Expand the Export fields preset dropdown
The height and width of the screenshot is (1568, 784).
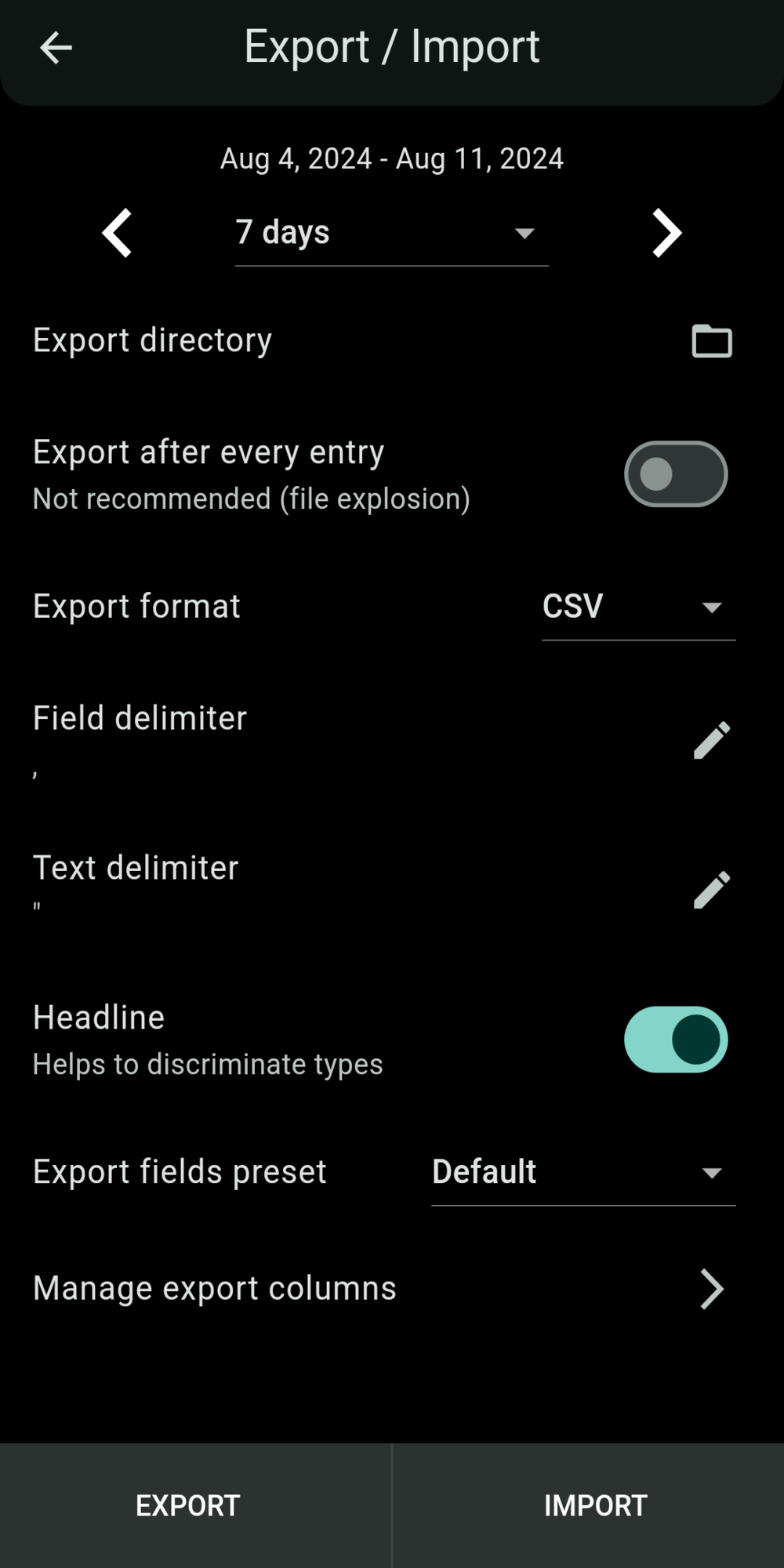coord(583,1172)
